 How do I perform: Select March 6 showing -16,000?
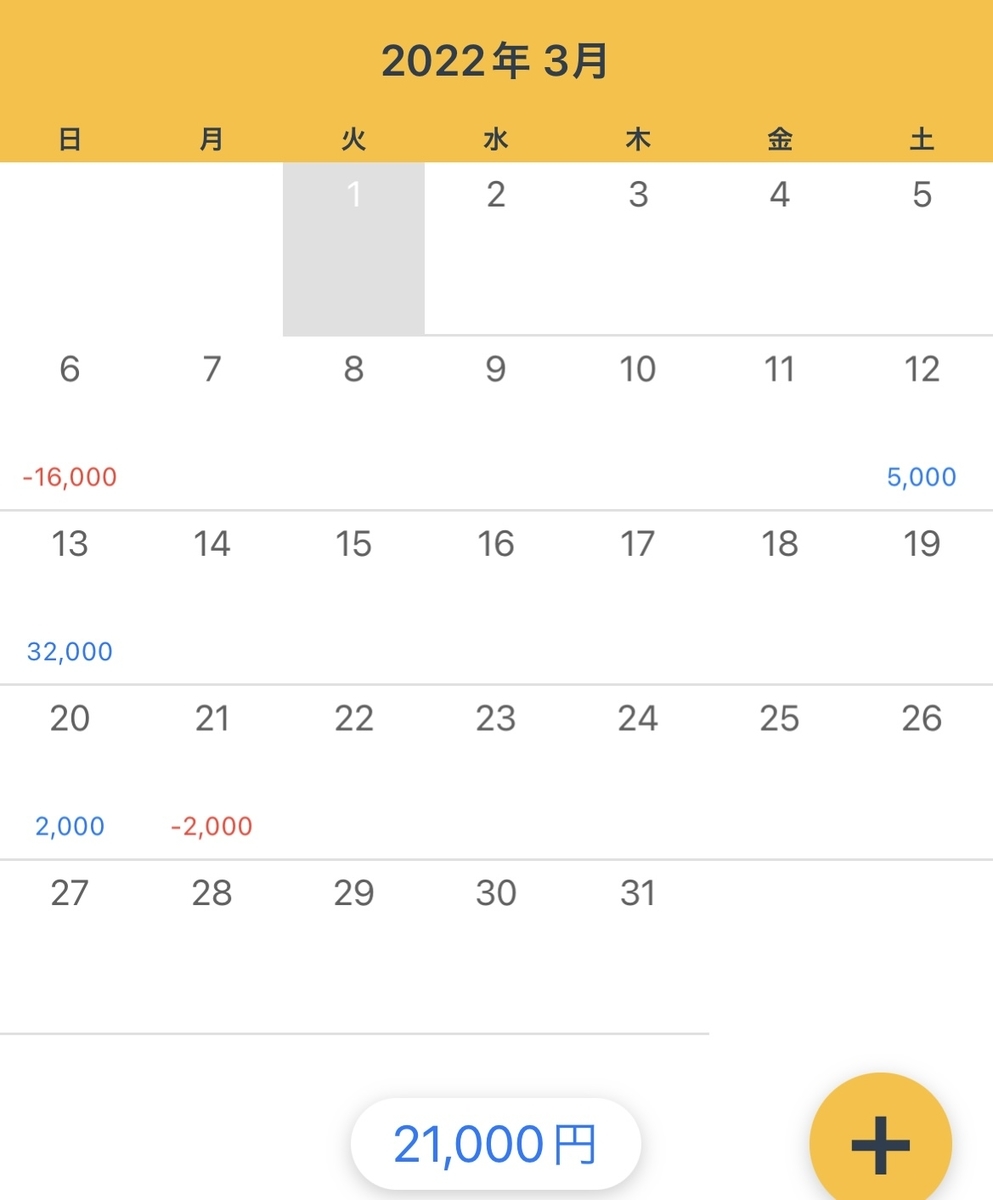coord(70,423)
